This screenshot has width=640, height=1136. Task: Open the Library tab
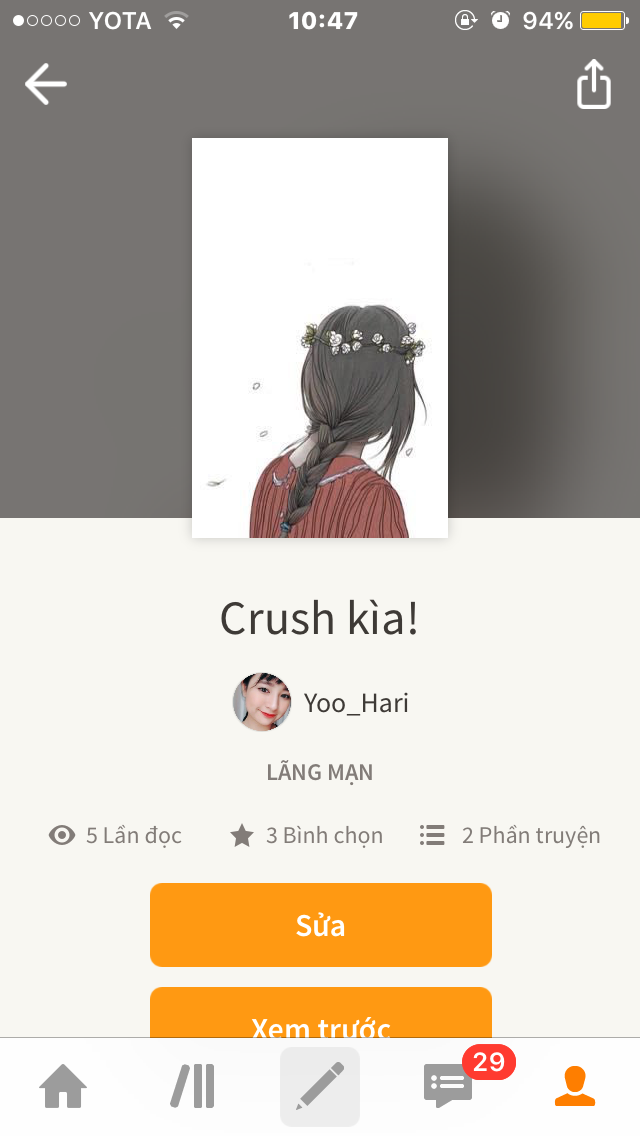[x=192, y=1087]
